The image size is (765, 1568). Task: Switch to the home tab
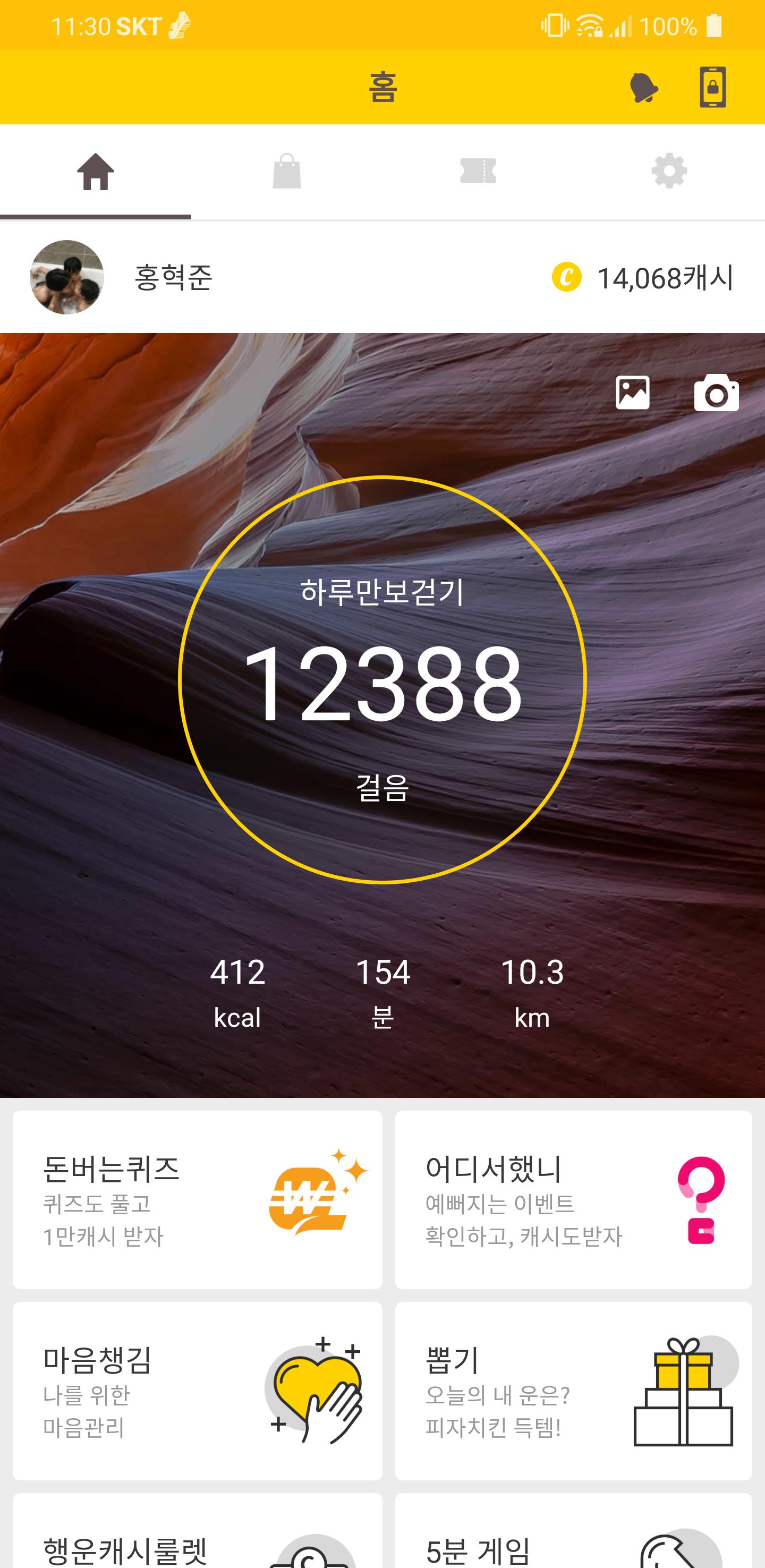click(x=96, y=172)
